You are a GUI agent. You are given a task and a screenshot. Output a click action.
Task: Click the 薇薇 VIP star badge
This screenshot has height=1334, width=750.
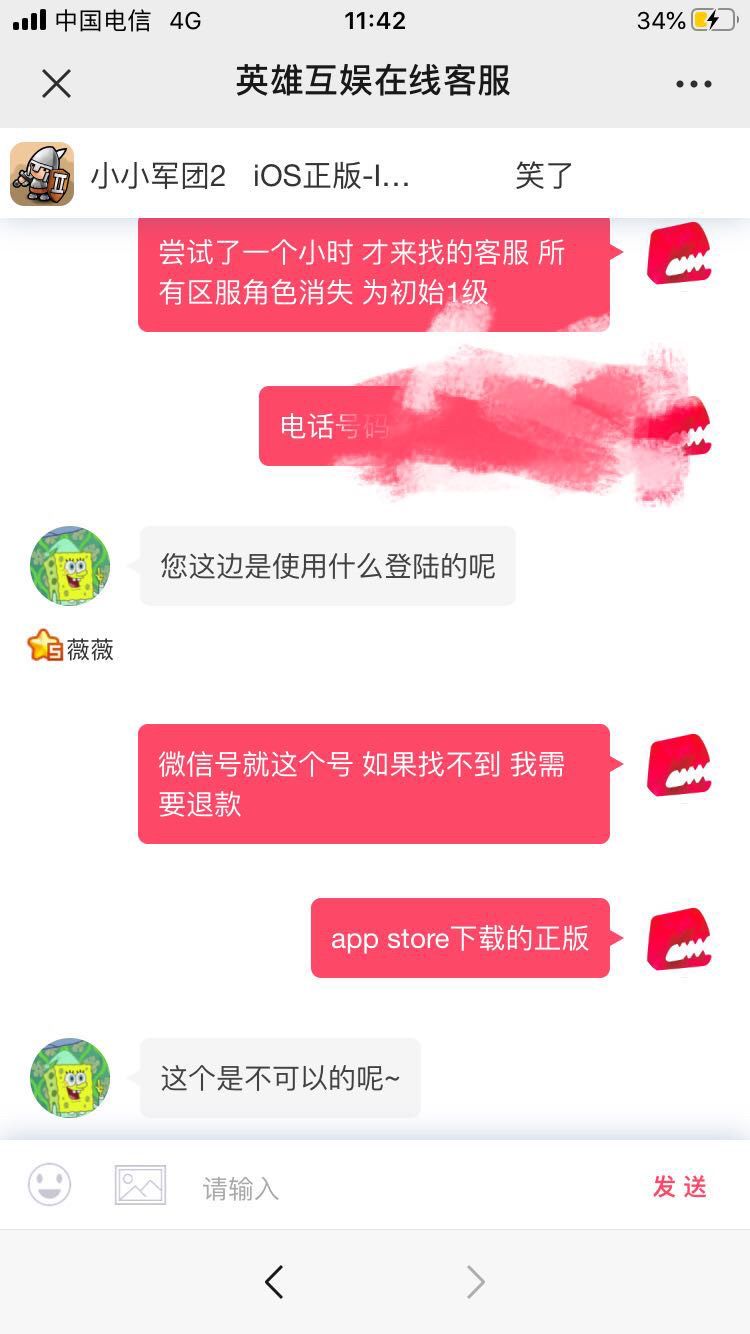pyautogui.click(x=41, y=648)
